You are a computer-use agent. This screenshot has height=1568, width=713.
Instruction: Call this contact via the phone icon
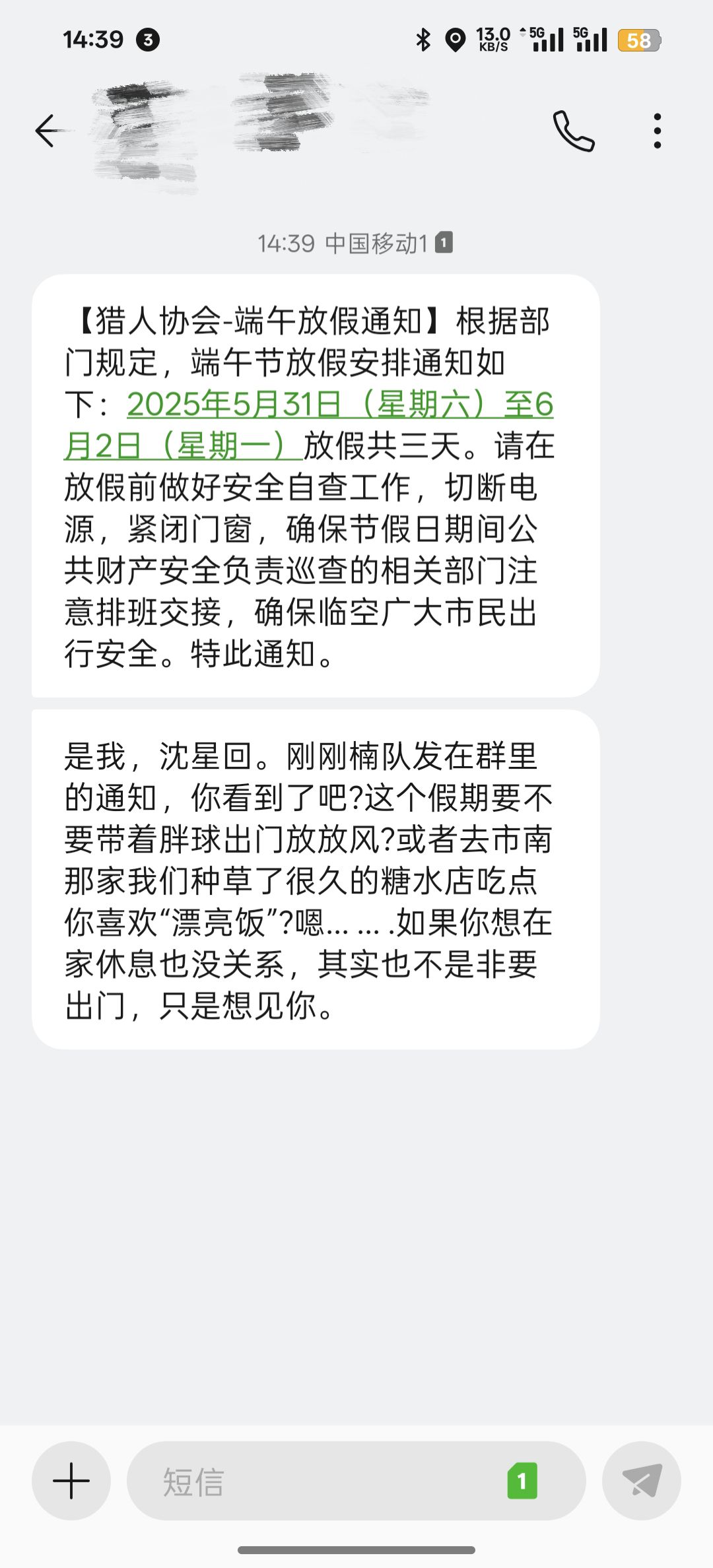pos(574,131)
